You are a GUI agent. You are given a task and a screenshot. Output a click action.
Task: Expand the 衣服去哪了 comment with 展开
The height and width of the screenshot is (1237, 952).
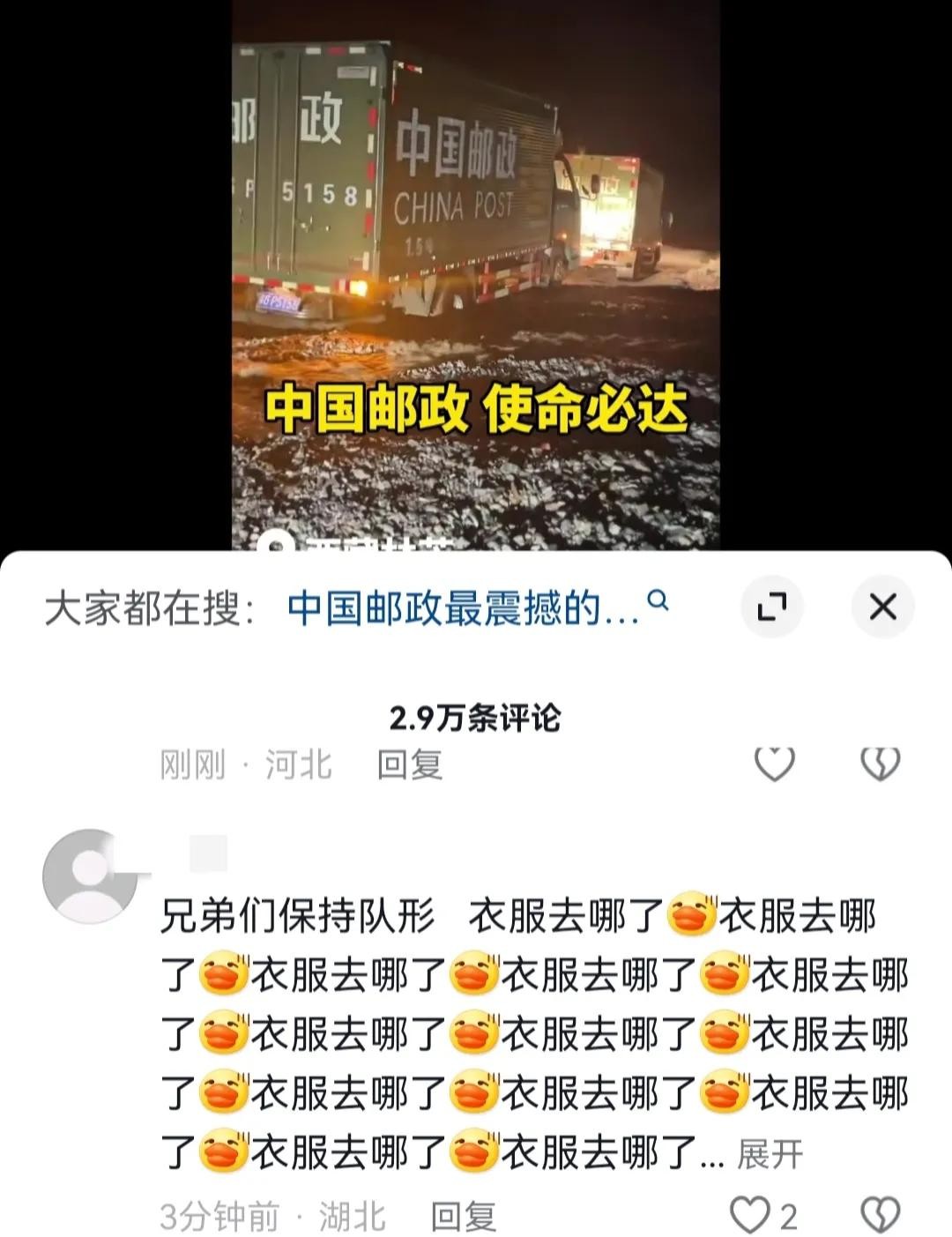click(x=770, y=1153)
